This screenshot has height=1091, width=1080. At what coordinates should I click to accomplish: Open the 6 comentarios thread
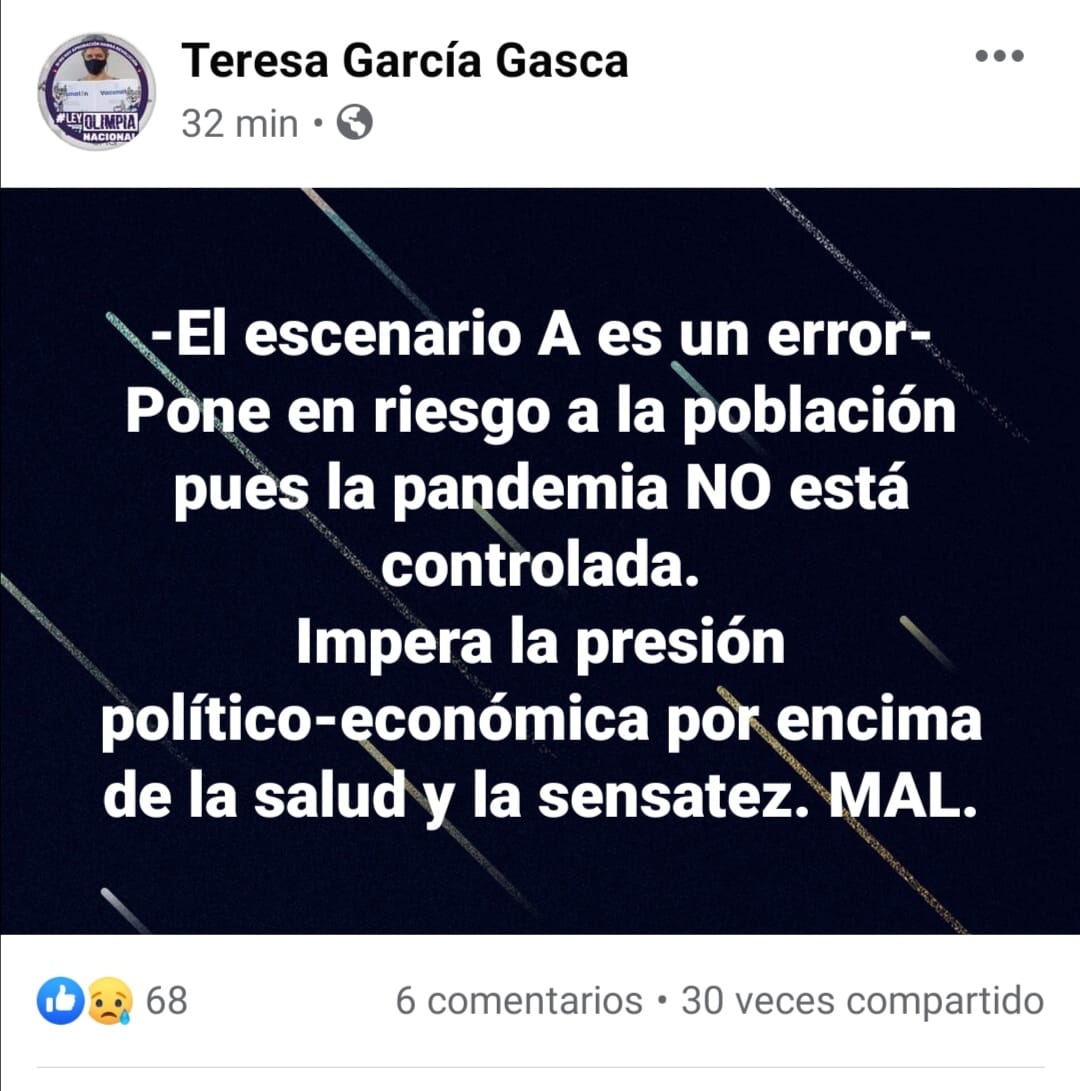point(518,1000)
